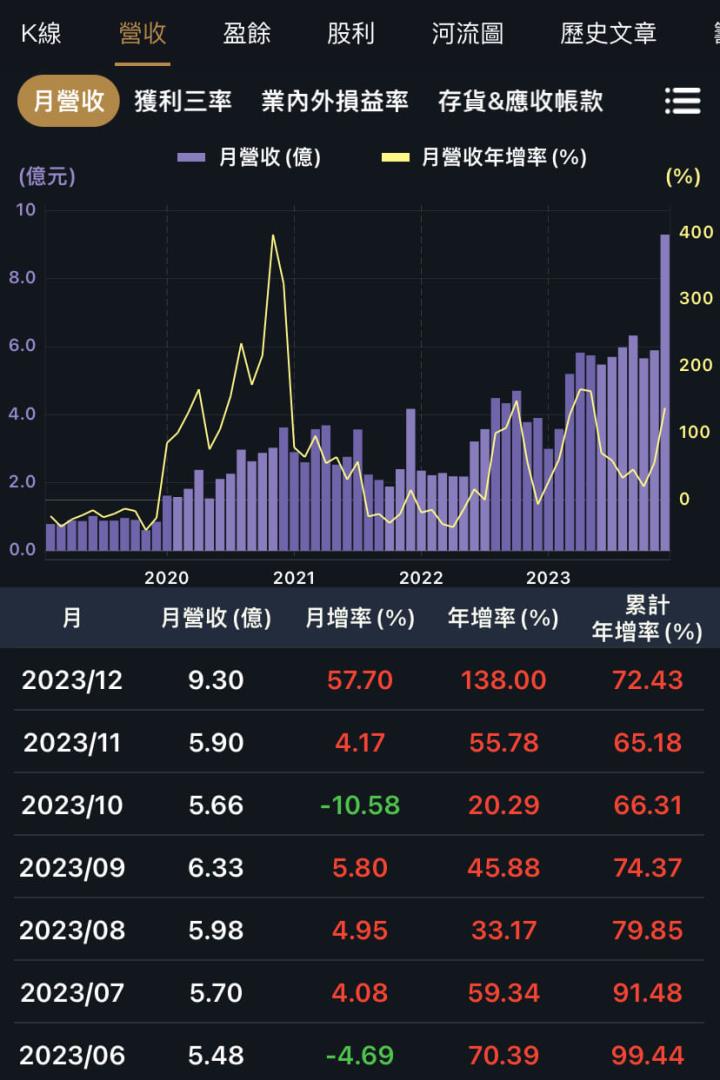
Task: Toggle the currently active 營收 tab
Action: (x=143, y=33)
